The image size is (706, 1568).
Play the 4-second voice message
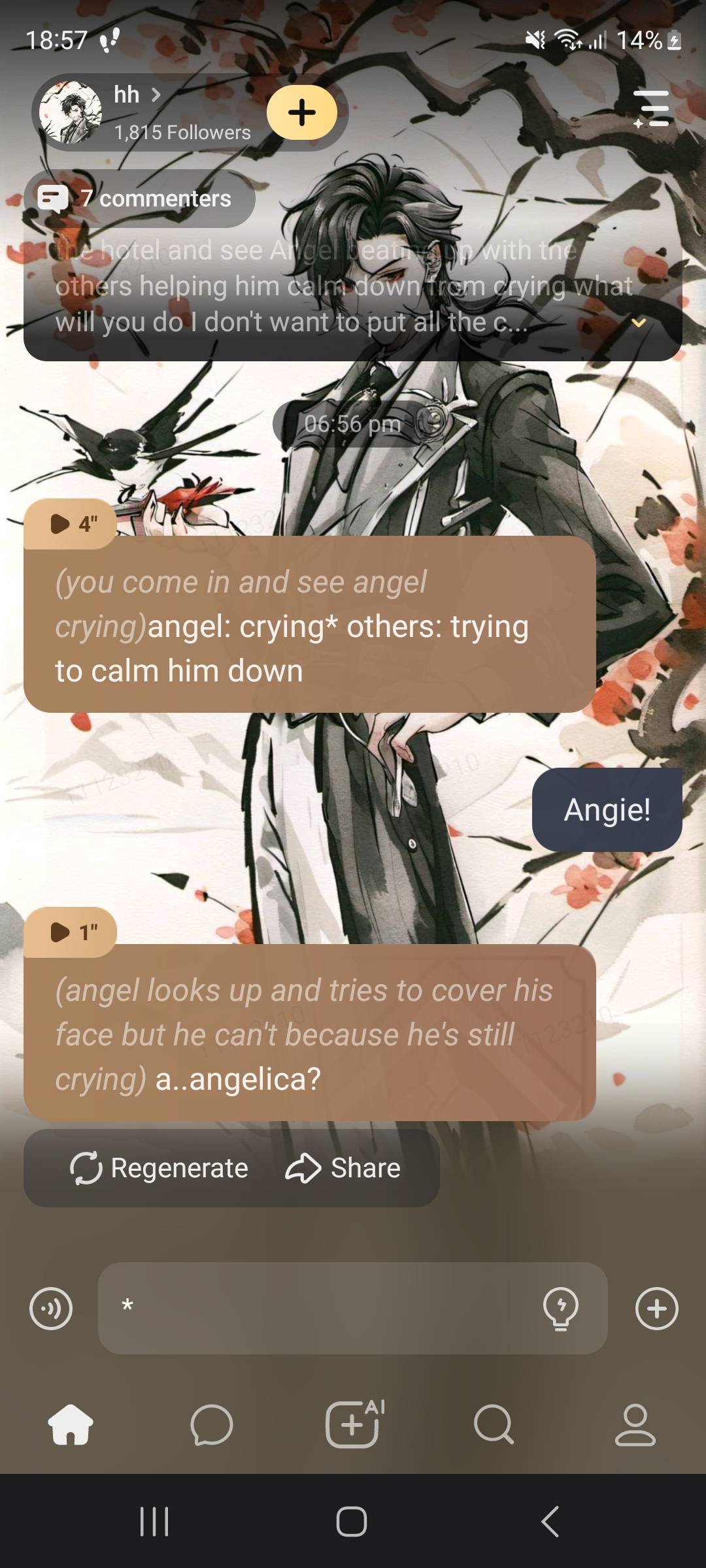click(71, 524)
